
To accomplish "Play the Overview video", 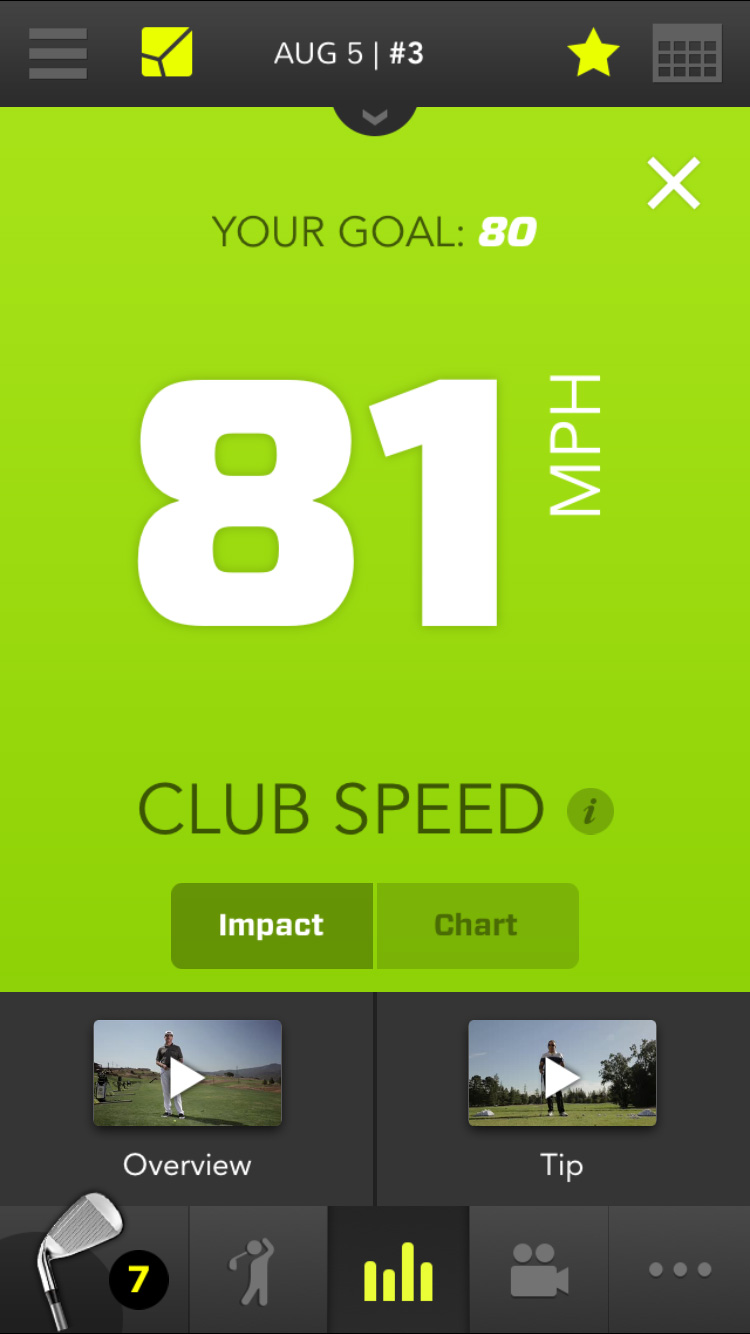I will coord(187,1073).
